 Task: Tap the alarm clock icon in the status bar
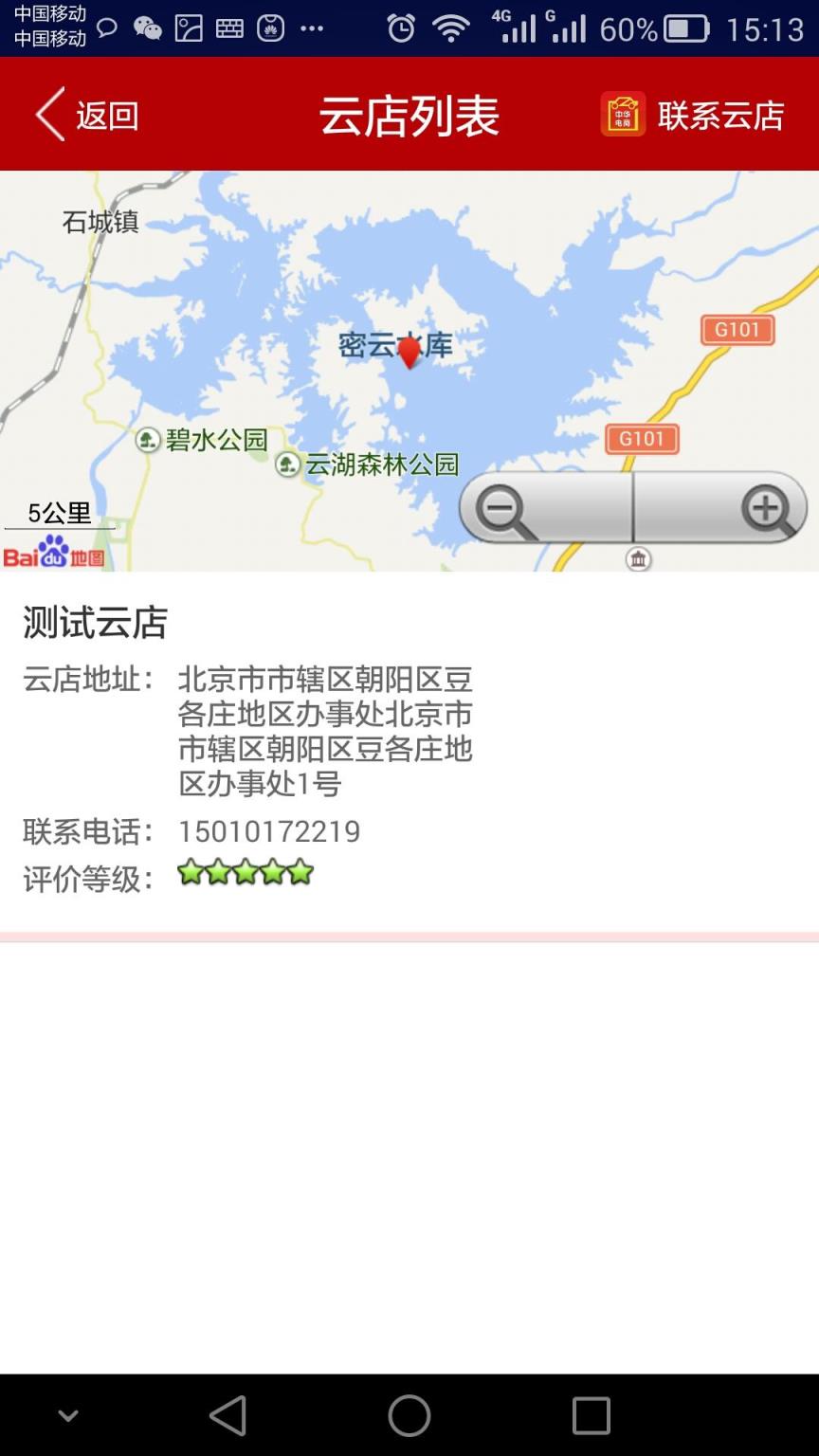coord(402,27)
